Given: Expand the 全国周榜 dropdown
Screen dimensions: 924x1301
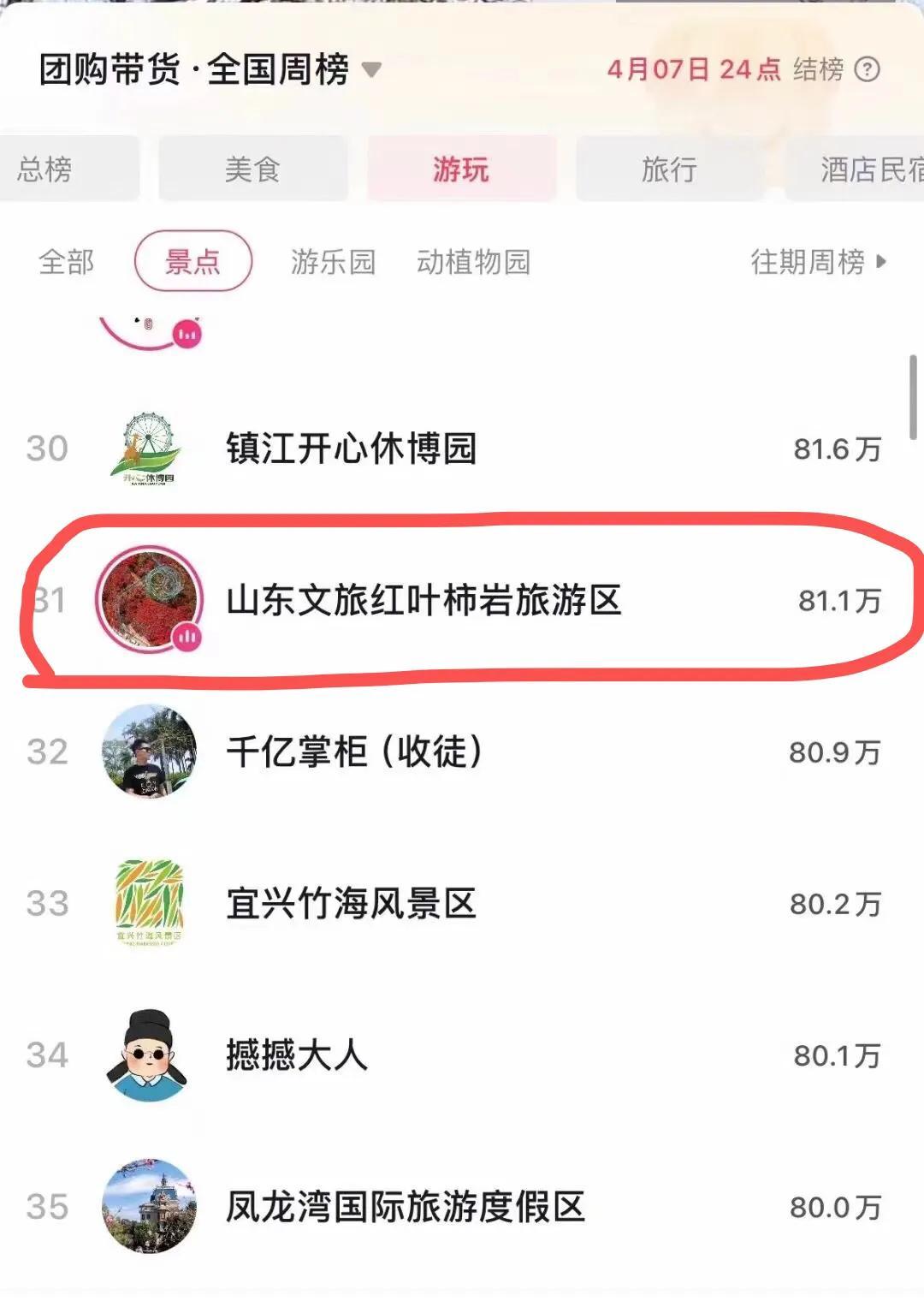Looking at the screenshot, I should (370, 70).
